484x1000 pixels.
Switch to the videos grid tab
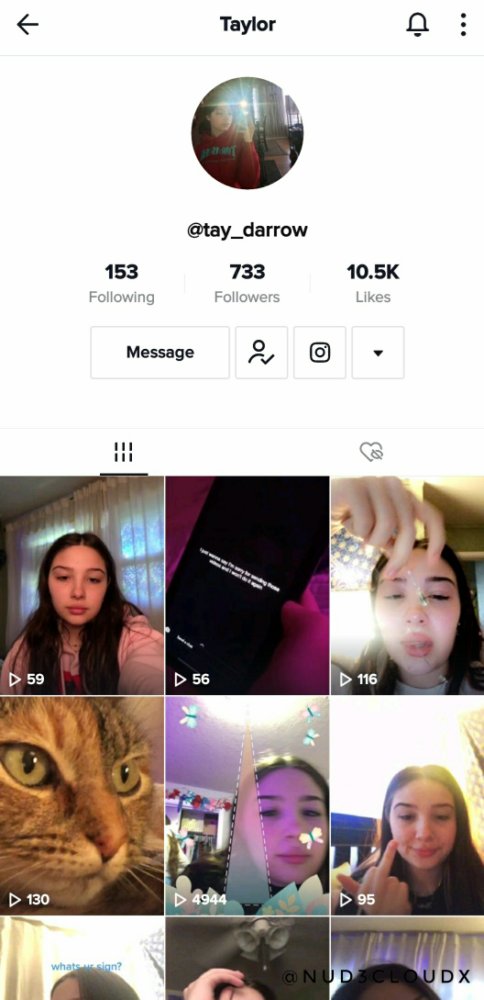[x=123, y=452]
